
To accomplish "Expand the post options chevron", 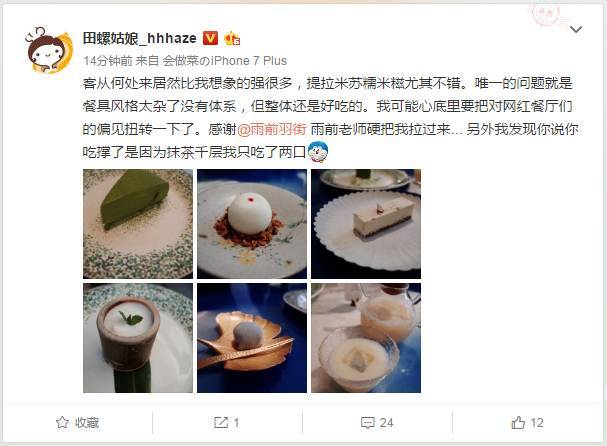I will click(x=576, y=30).
